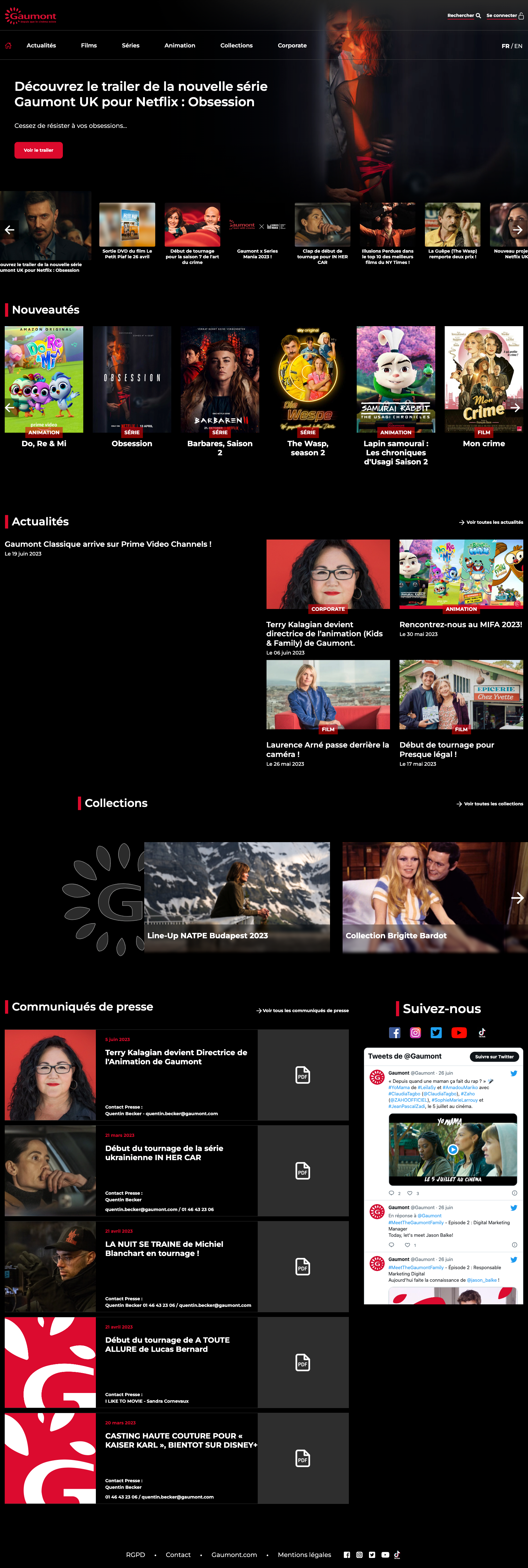The width and height of the screenshot is (528, 1568).
Task: Open the Mon crime film poster
Action: click(484, 380)
